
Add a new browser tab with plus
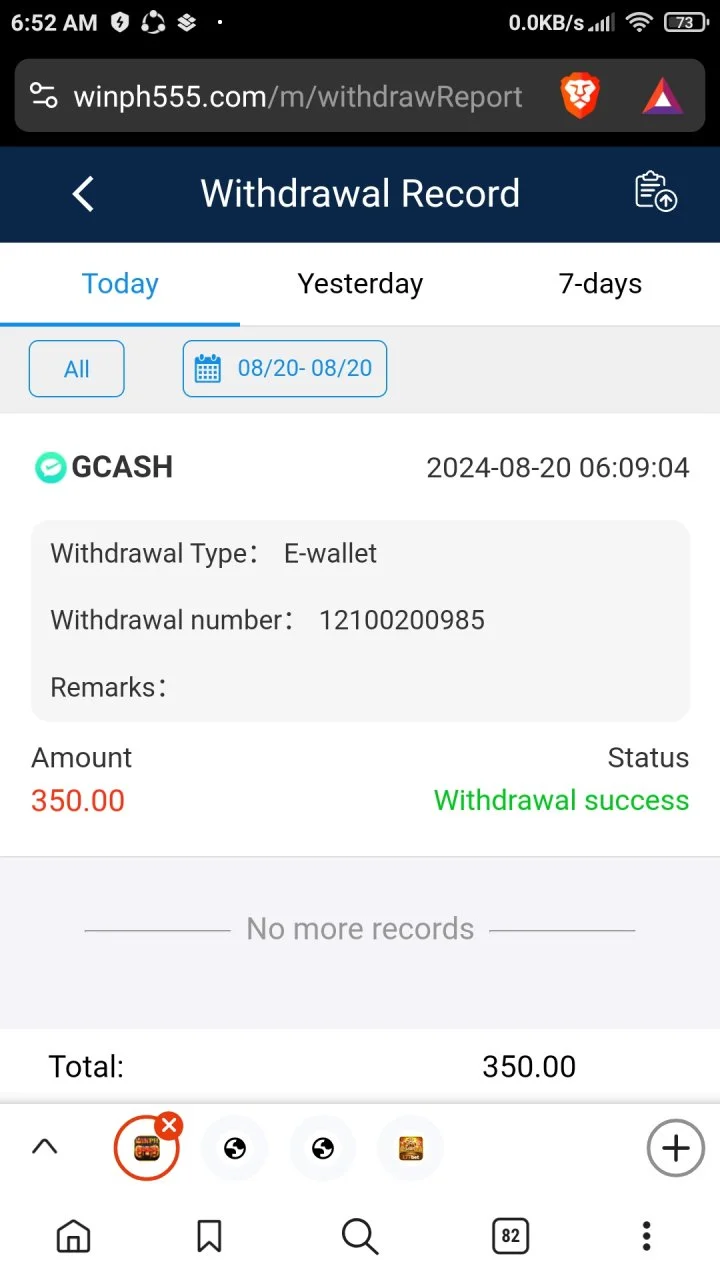pyautogui.click(x=676, y=1148)
